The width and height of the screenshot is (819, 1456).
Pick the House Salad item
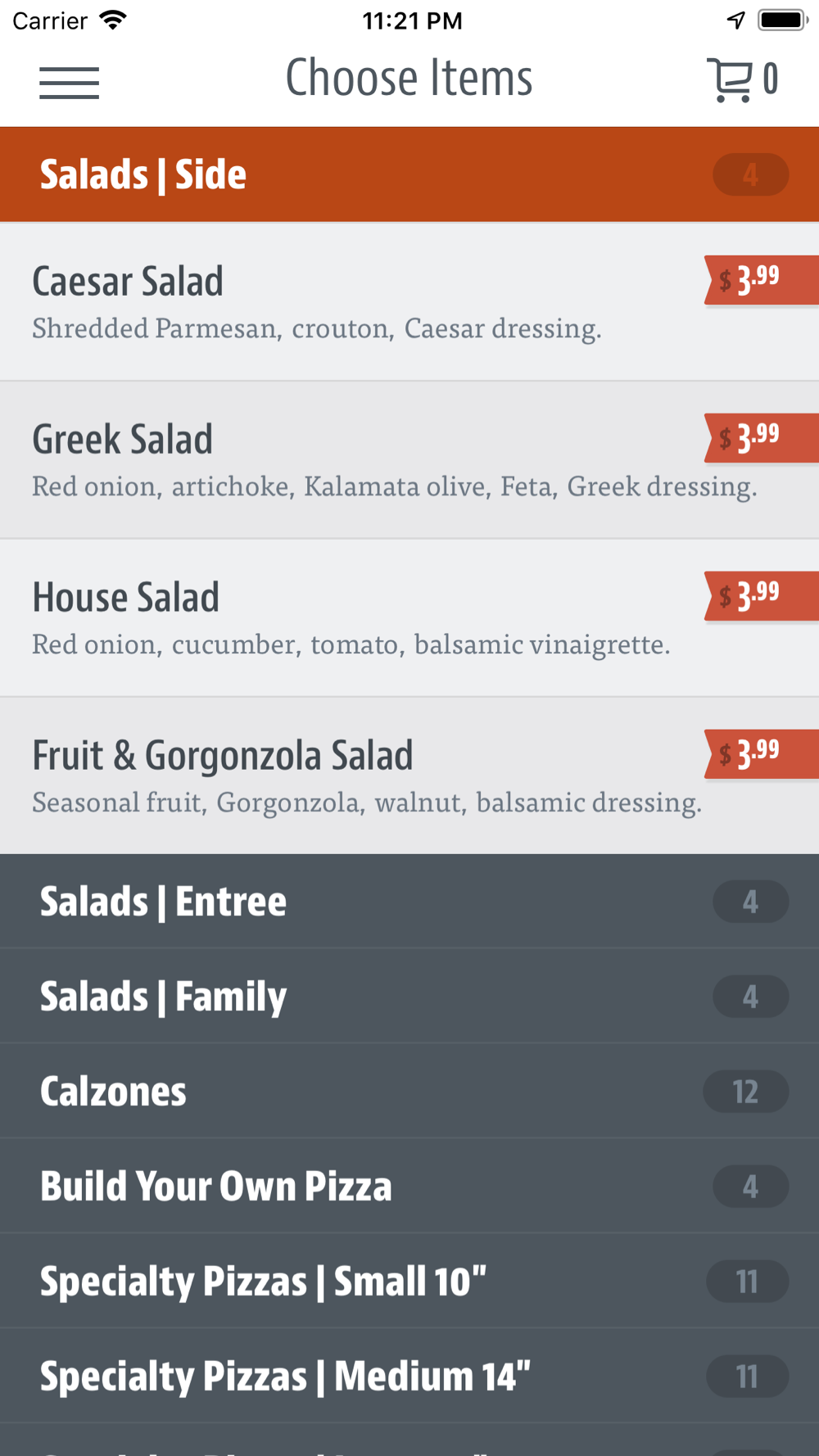click(x=409, y=617)
